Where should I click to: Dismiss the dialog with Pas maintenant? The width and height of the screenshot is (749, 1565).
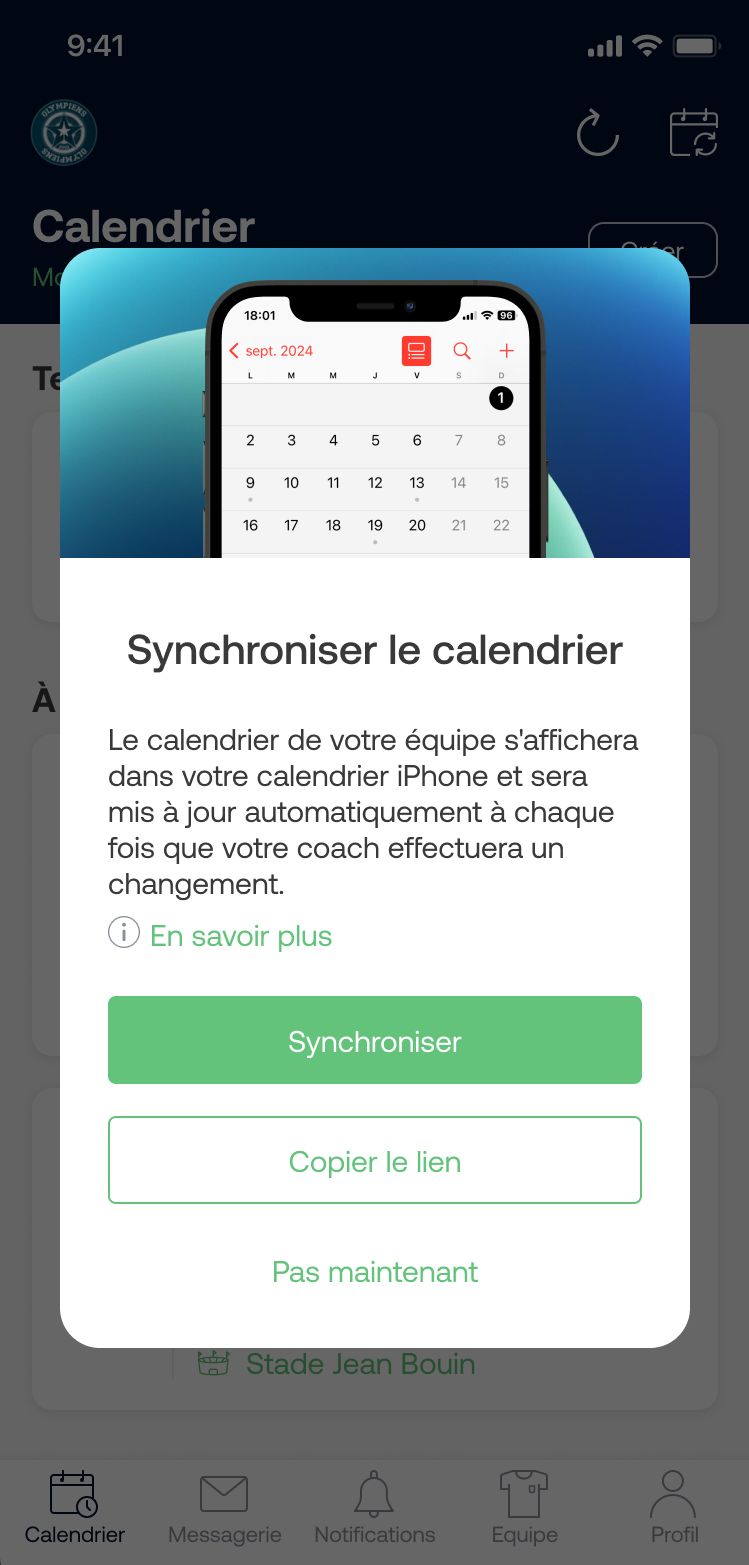(x=374, y=1272)
